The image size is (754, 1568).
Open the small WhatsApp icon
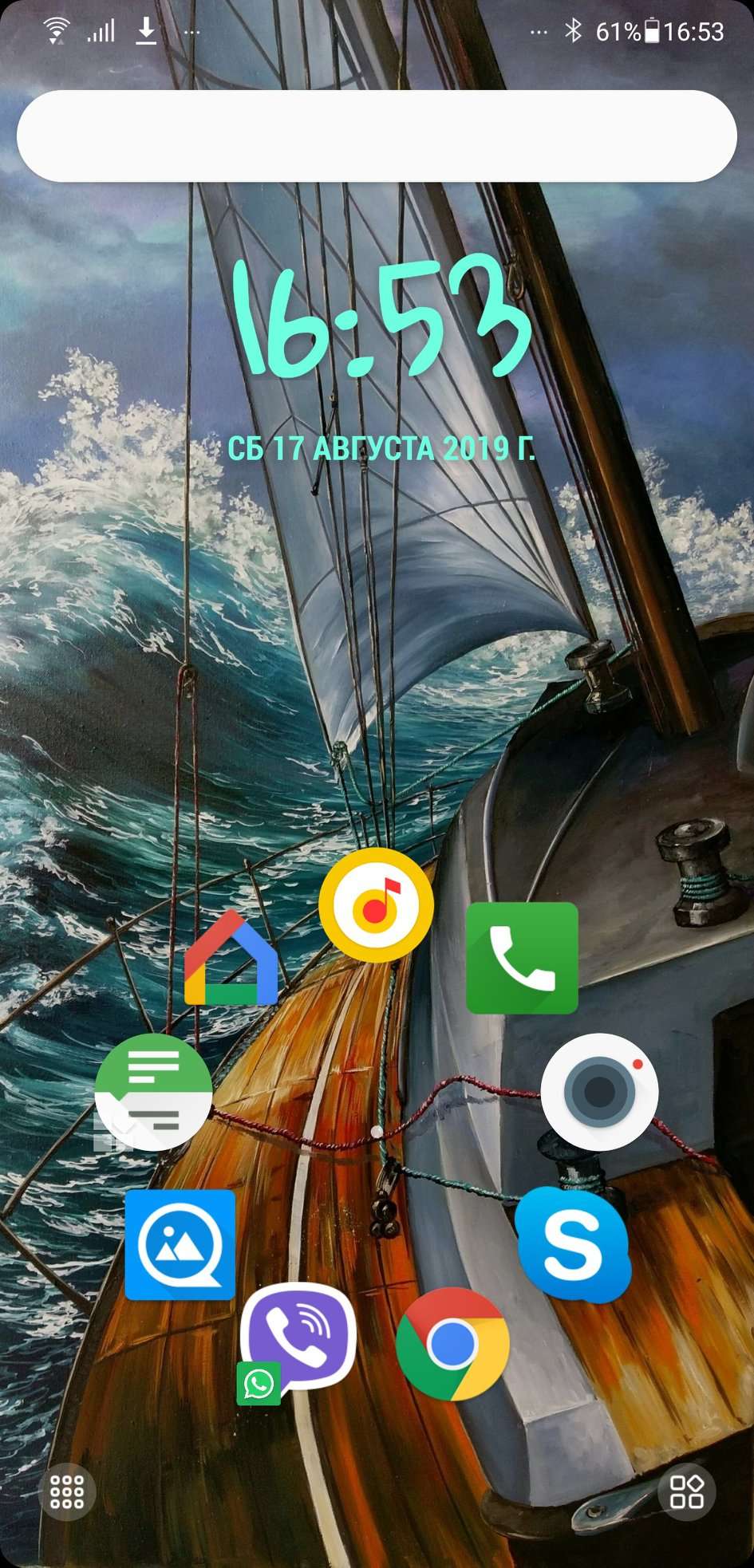[x=259, y=1384]
